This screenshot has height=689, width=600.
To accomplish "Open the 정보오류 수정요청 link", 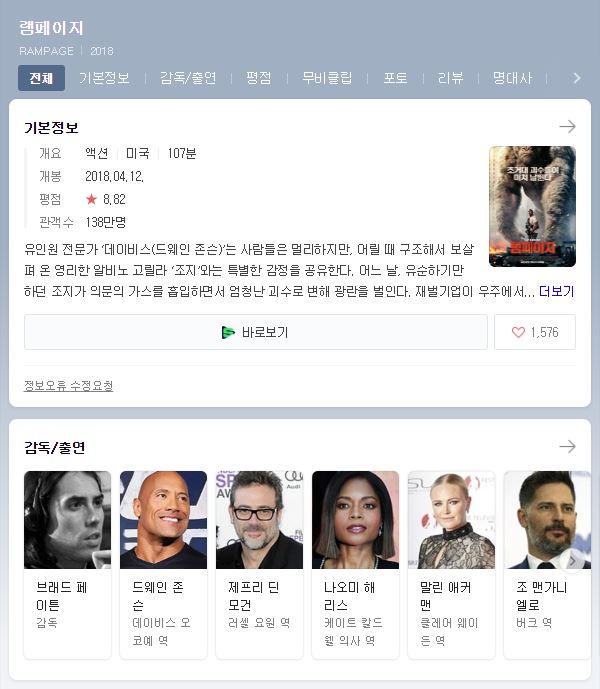I will point(68,386).
